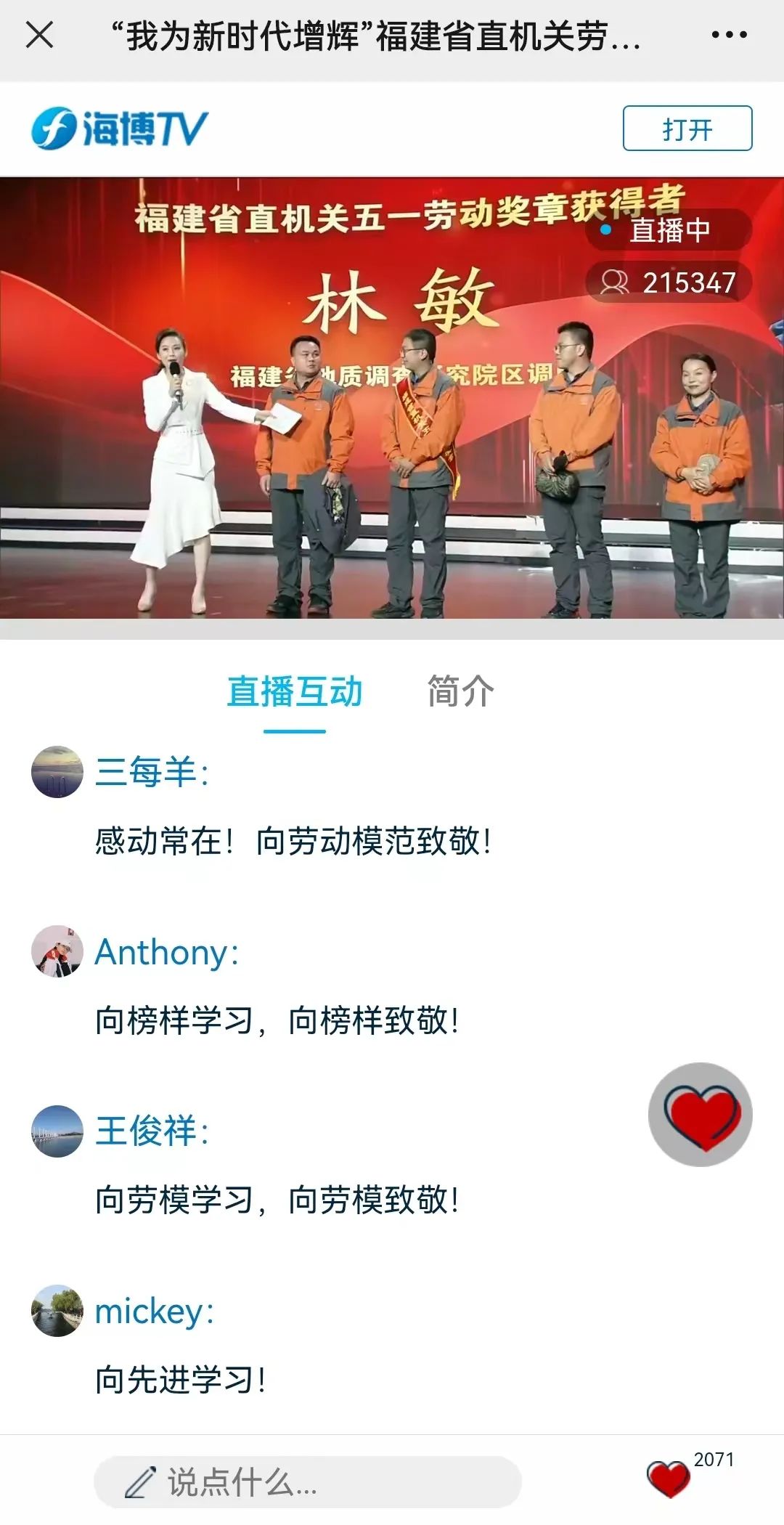Tap the 打开 button to open app
Screen dimensions: 784x1525
687,129
